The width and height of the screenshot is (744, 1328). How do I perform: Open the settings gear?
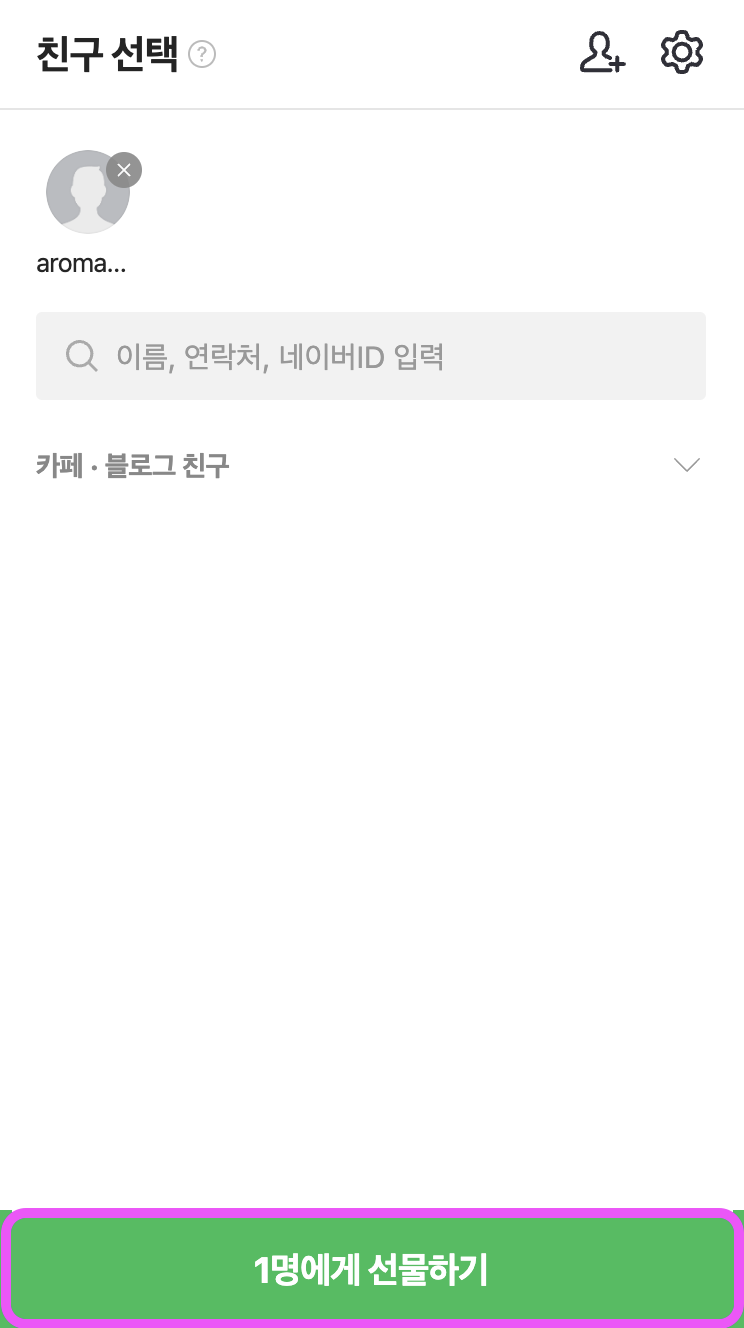click(682, 52)
